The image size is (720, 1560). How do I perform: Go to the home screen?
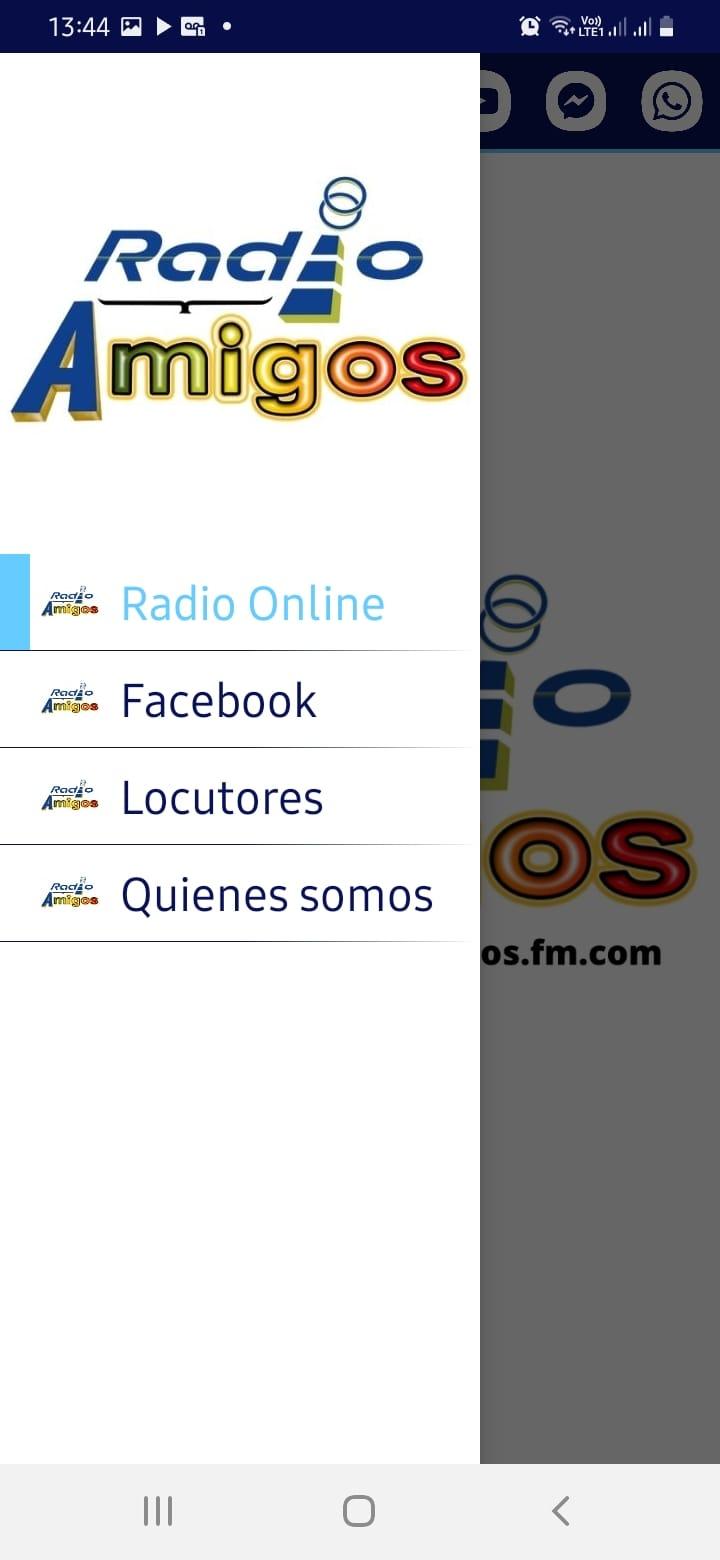click(359, 1511)
